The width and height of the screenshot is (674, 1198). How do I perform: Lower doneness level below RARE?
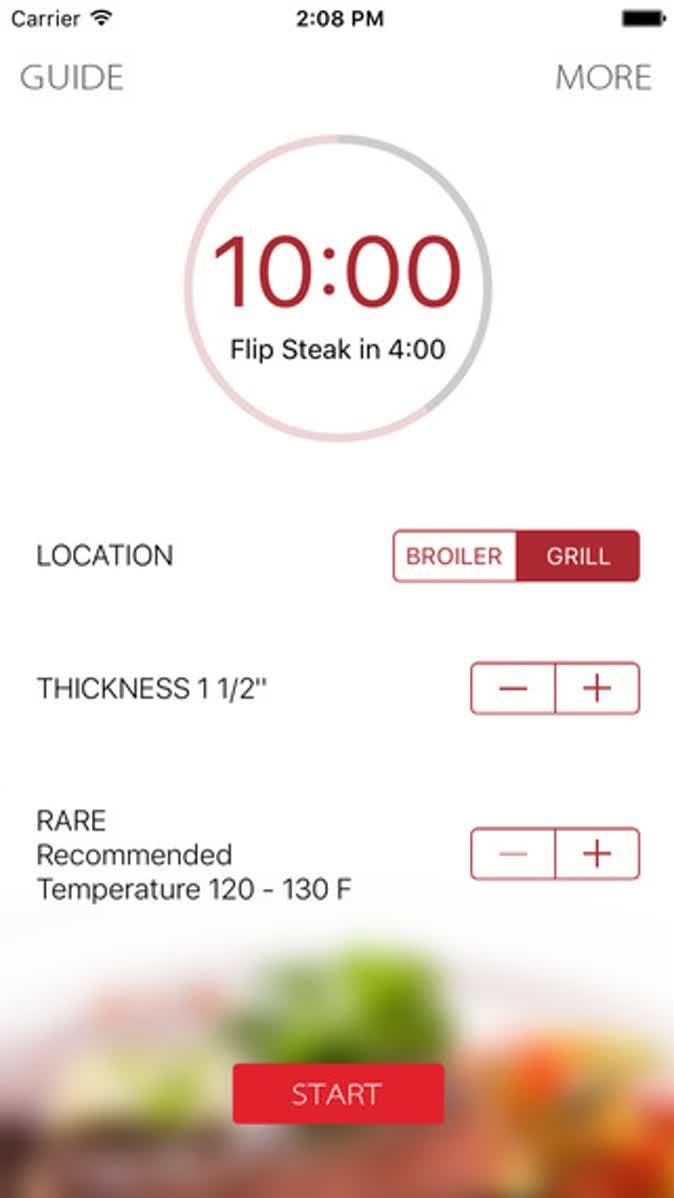tap(513, 854)
